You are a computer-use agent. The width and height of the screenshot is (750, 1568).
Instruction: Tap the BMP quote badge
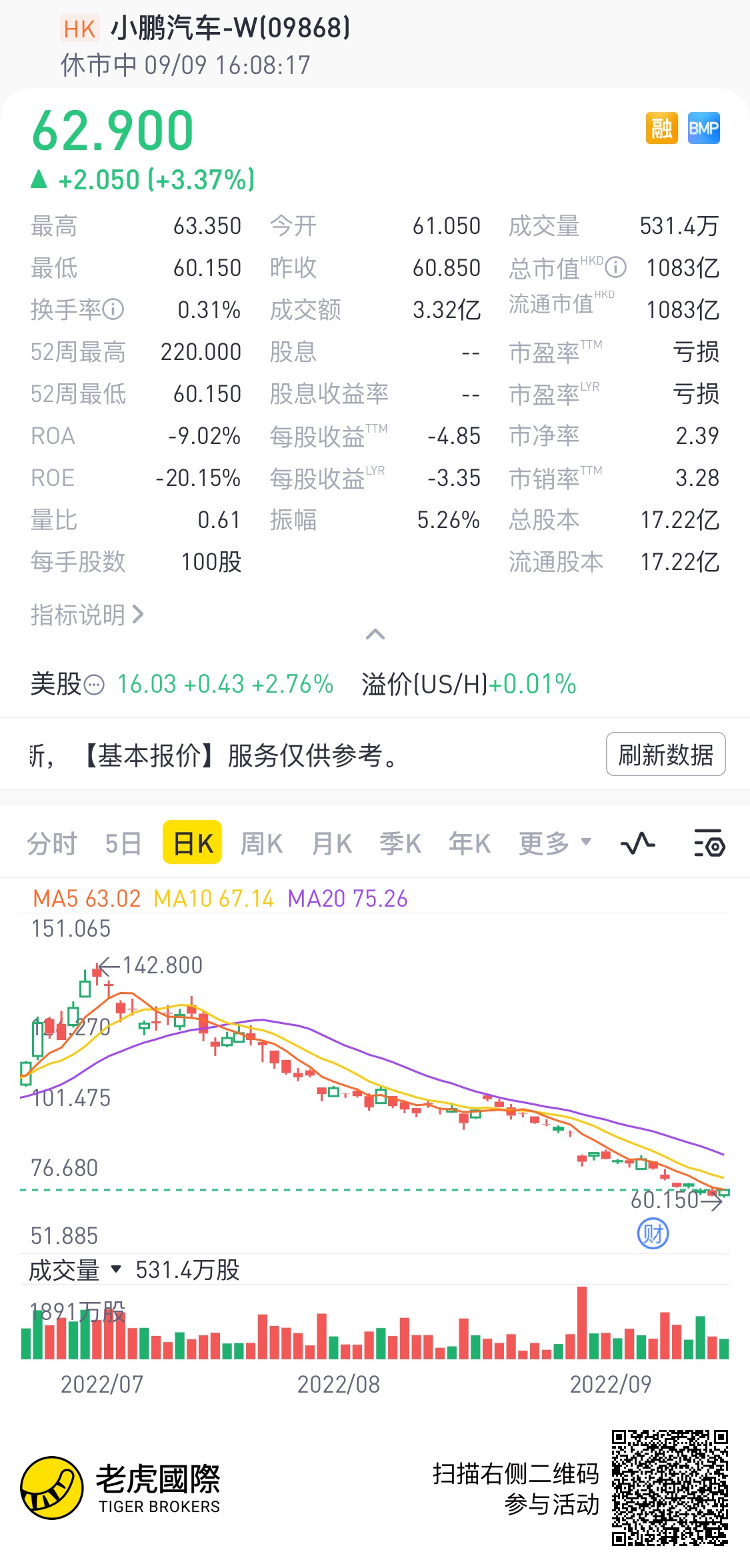tap(703, 128)
